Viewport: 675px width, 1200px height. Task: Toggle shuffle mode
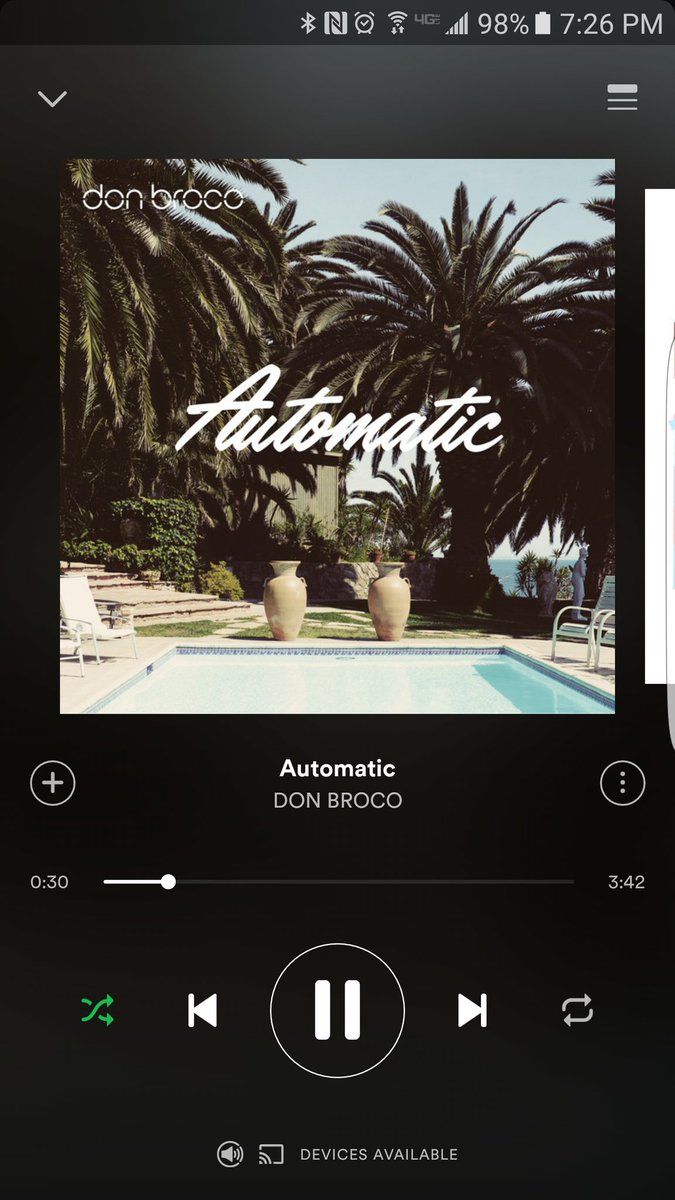coord(97,1011)
